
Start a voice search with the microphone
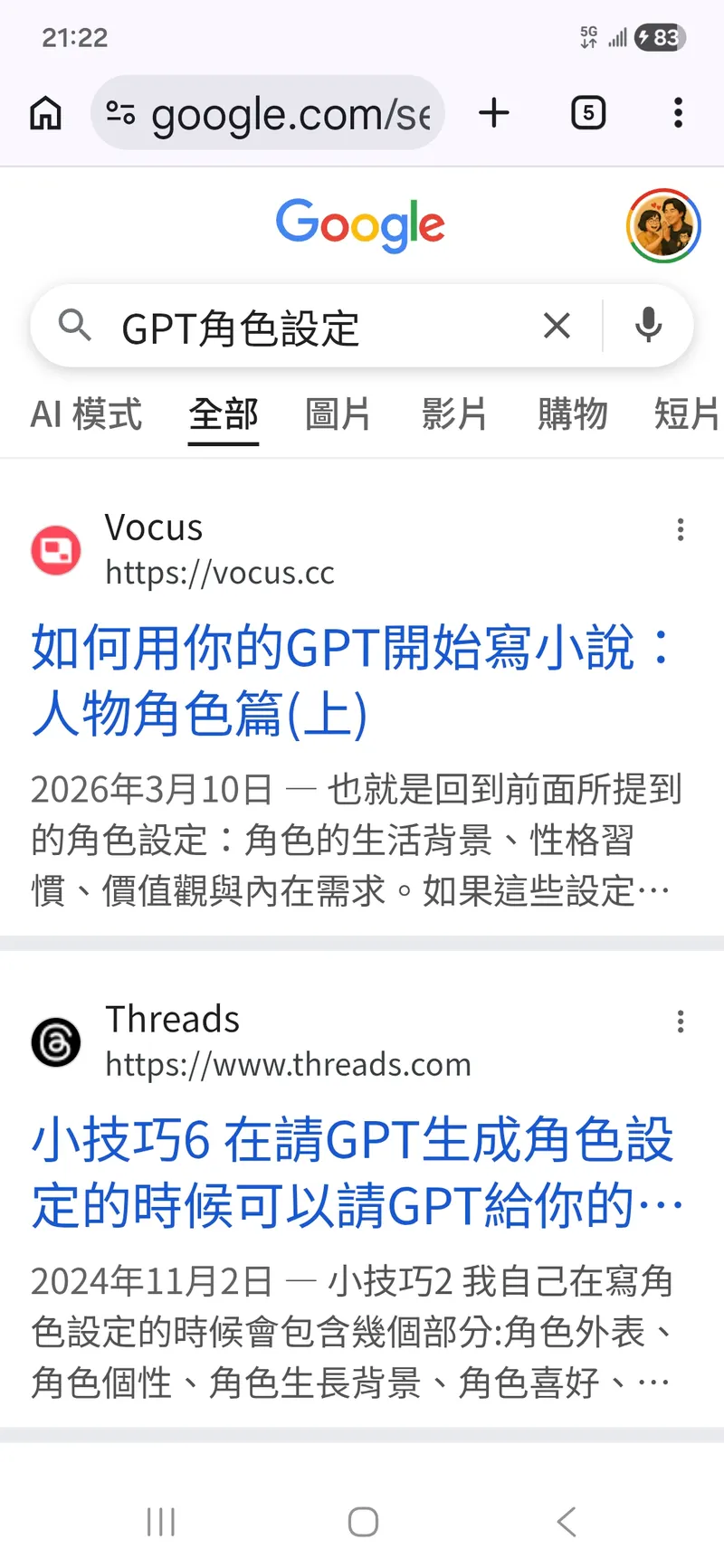click(x=648, y=326)
